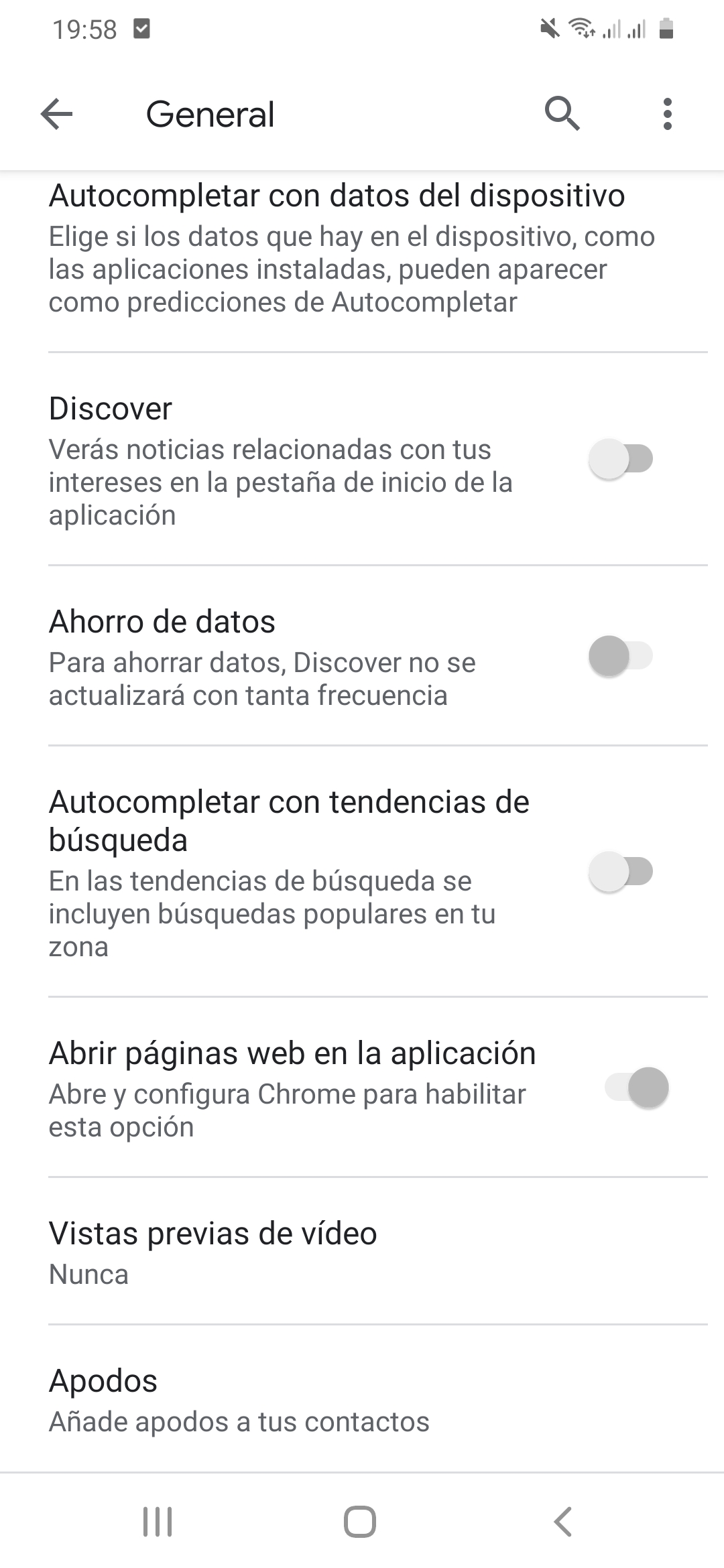Open Vistas previas de vídeo setting

click(362, 1251)
